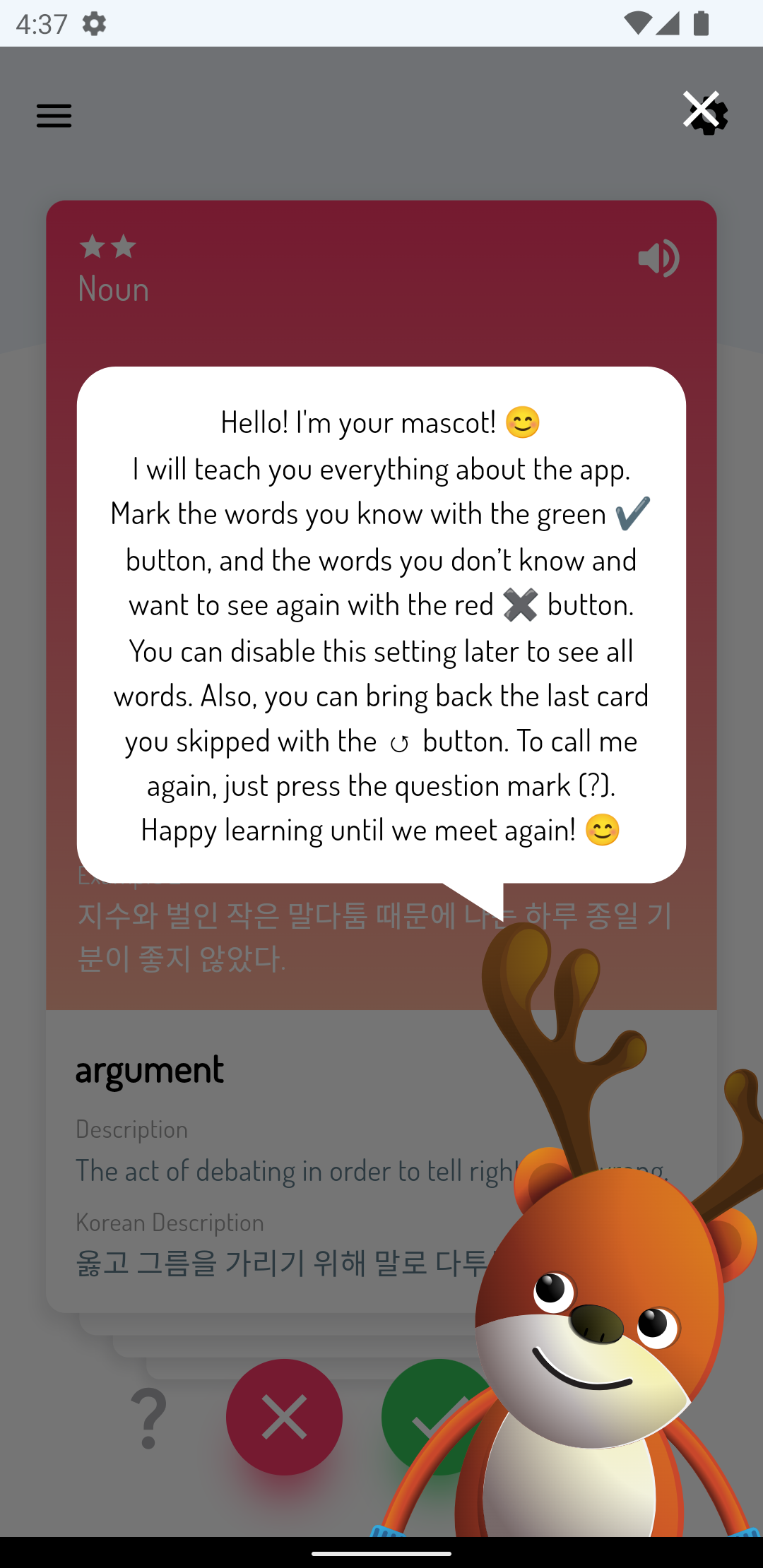Play the word's audio pronunciation
The height and width of the screenshot is (1568, 763).
coord(658,259)
